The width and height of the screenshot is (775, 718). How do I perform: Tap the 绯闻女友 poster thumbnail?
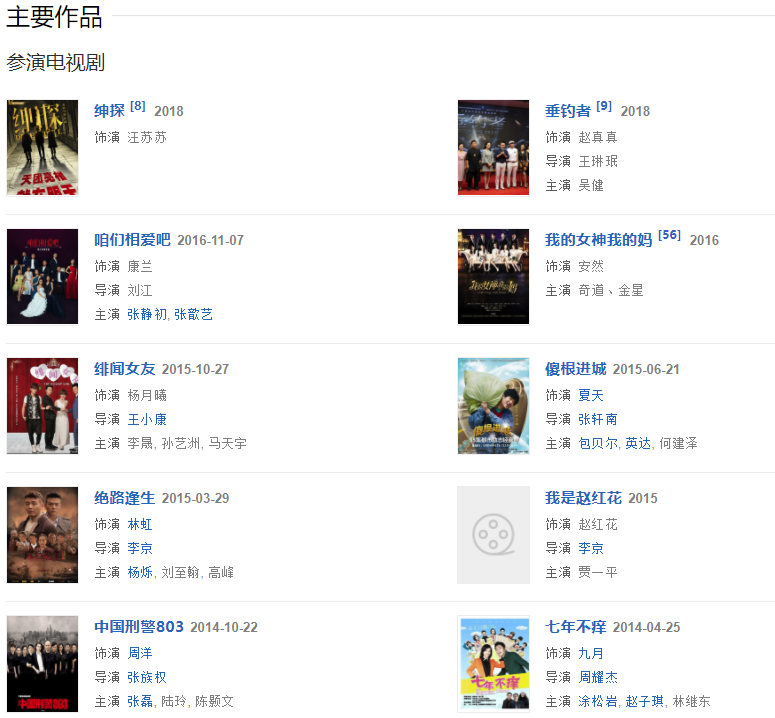pos(42,406)
